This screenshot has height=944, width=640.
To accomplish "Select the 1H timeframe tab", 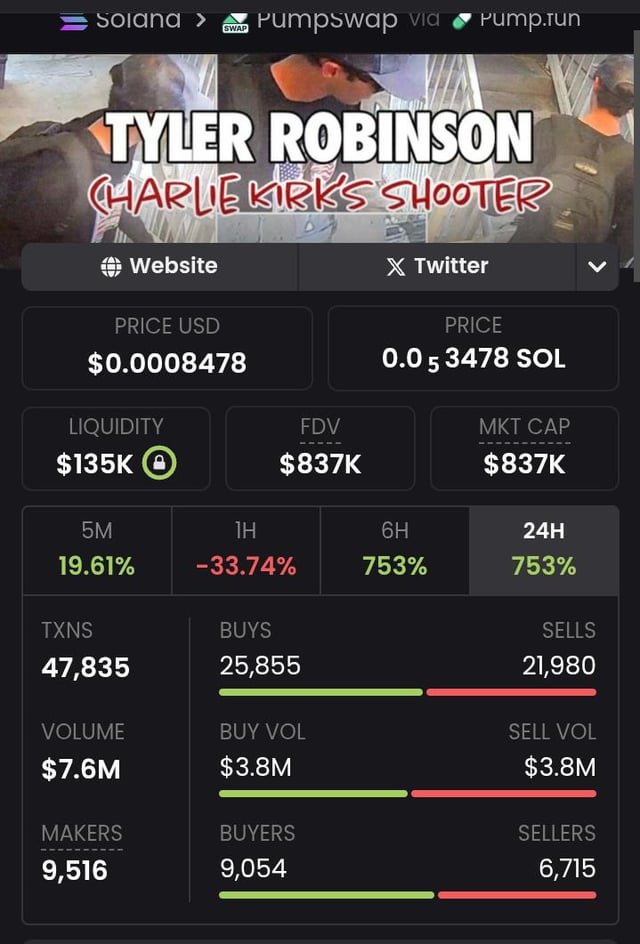I will coord(246,550).
